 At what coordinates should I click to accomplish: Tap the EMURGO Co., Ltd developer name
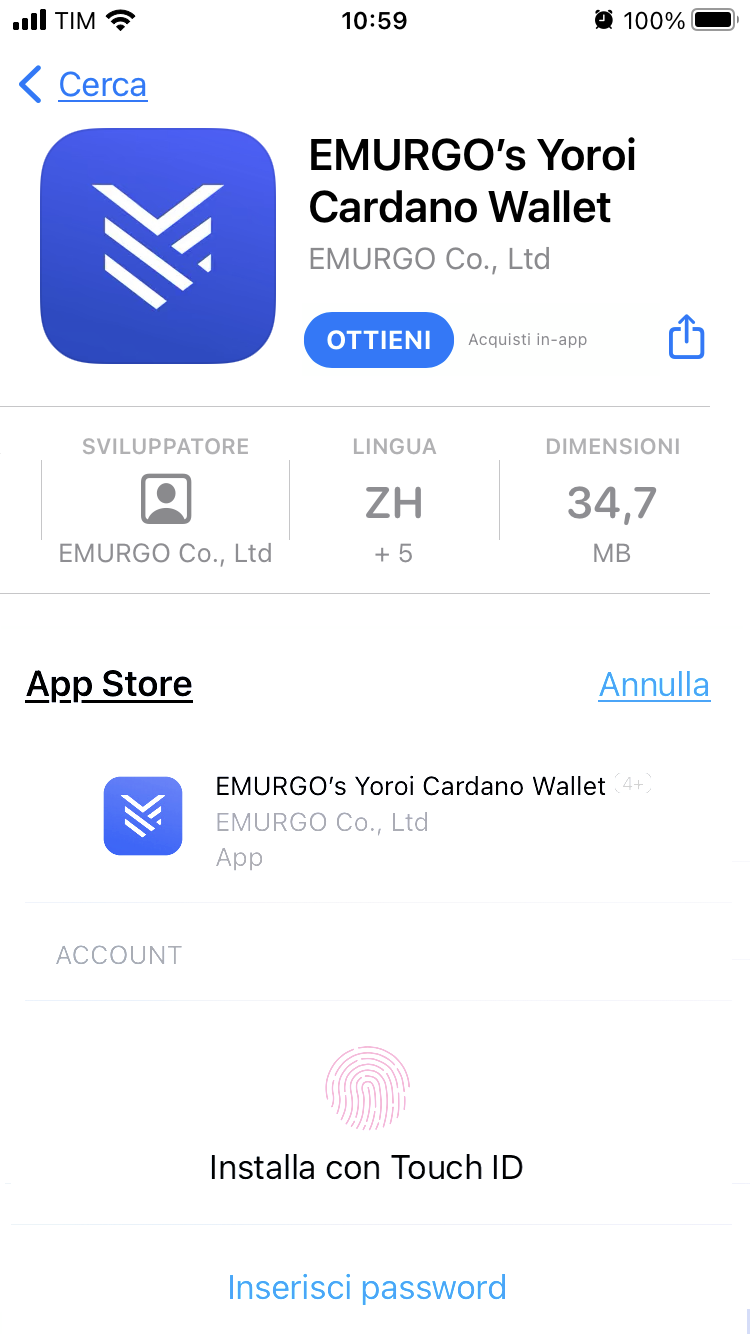428,259
